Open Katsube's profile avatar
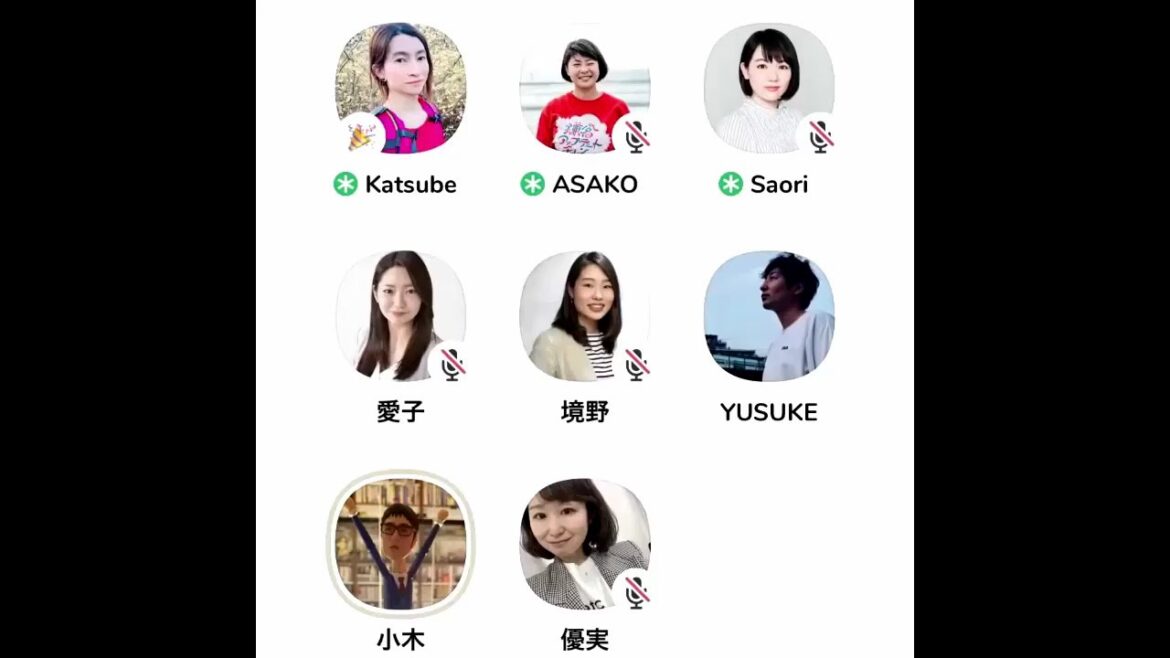 tap(400, 88)
